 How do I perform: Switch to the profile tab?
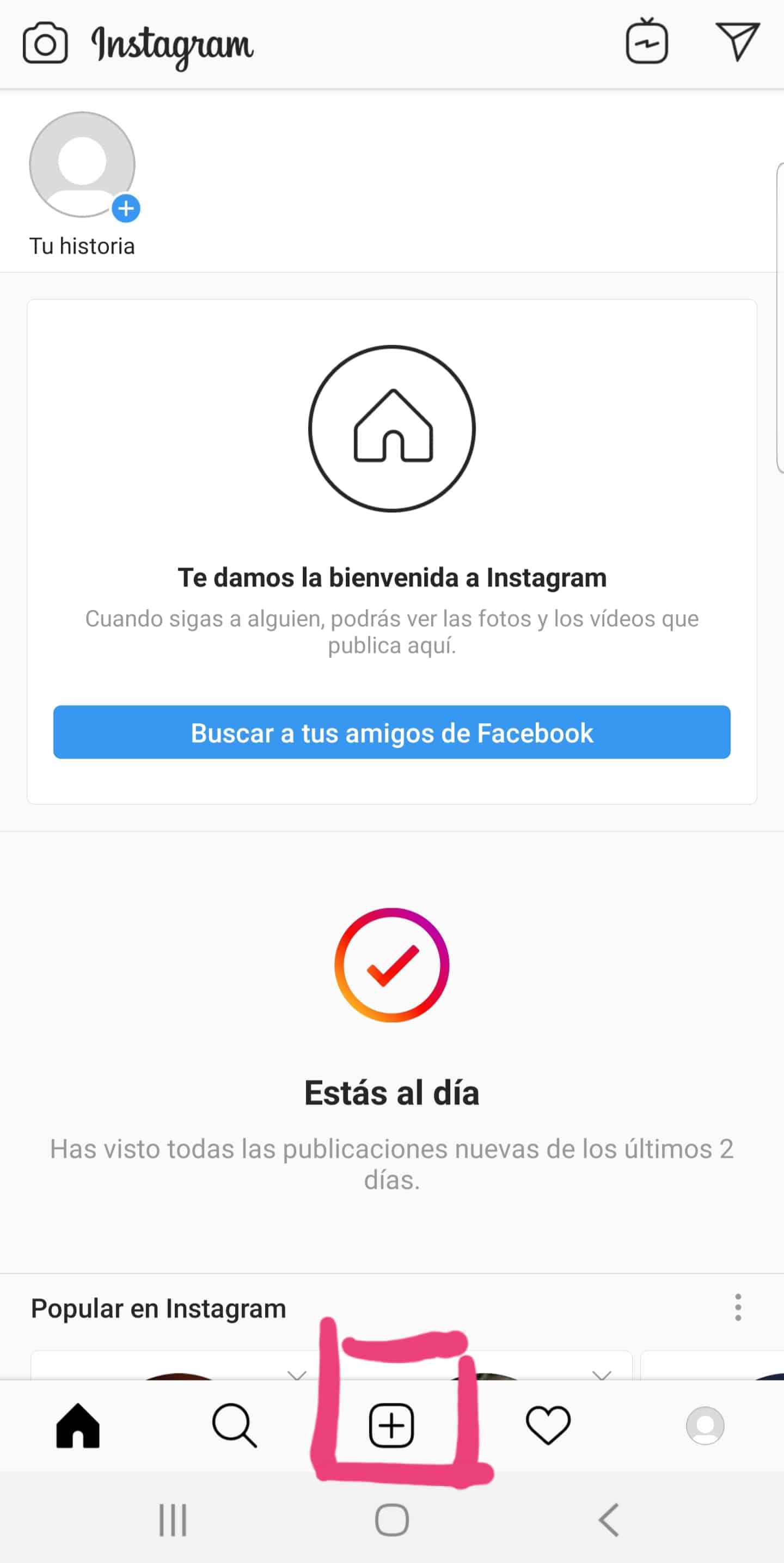pyautogui.click(x=705, y=1425)
